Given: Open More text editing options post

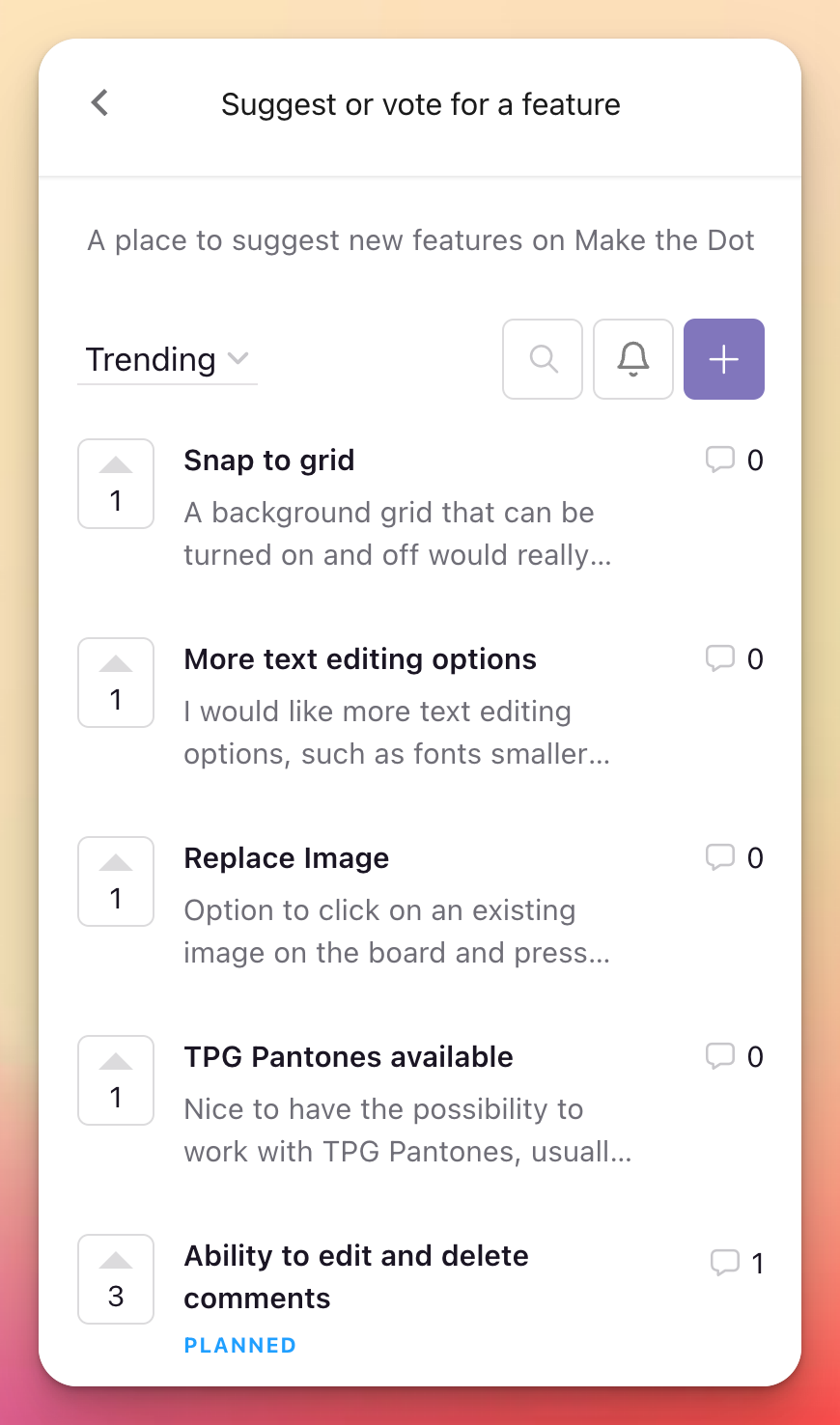Looking at the screenshot, I should 360,659.
